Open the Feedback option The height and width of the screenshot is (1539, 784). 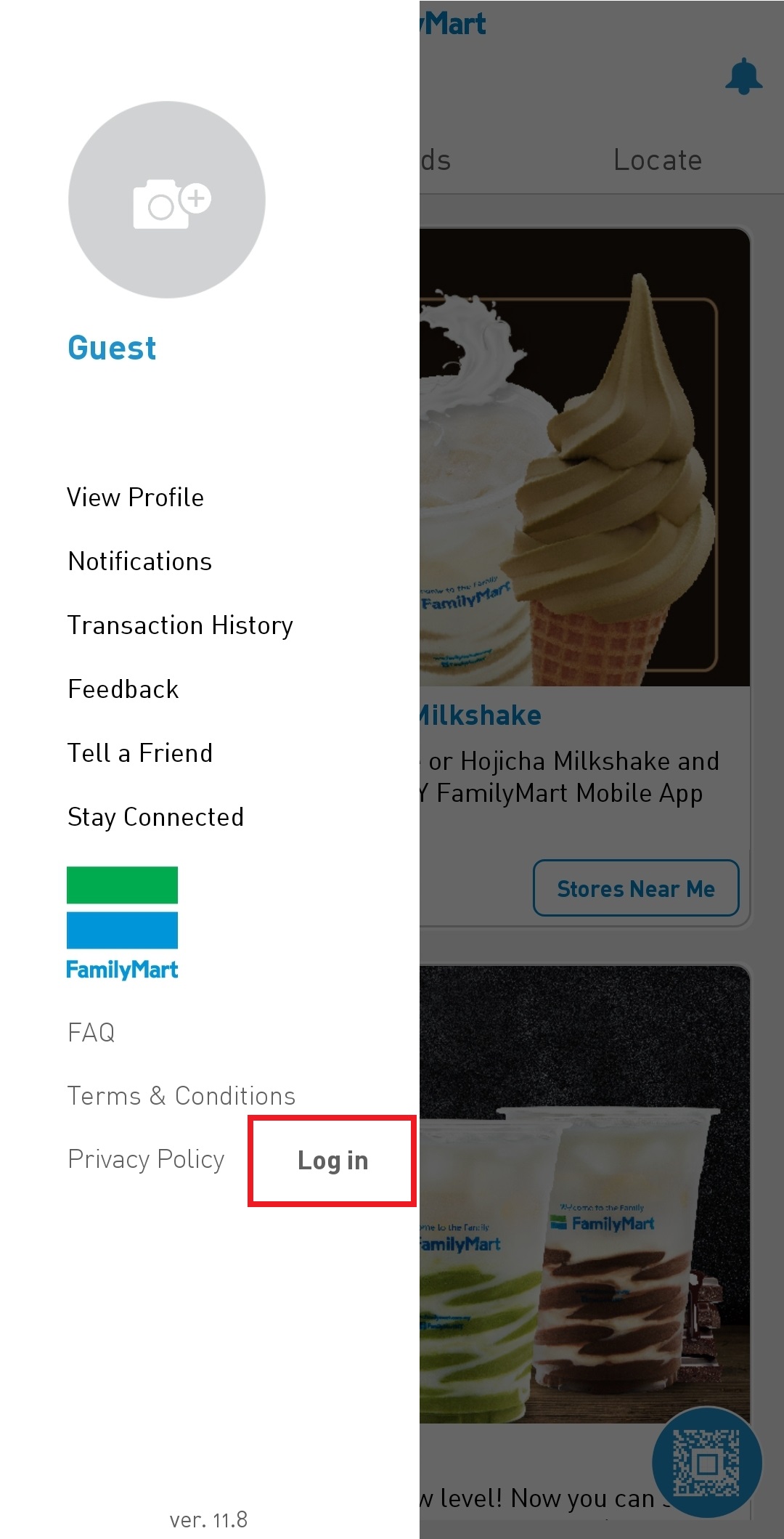(123, 689)
